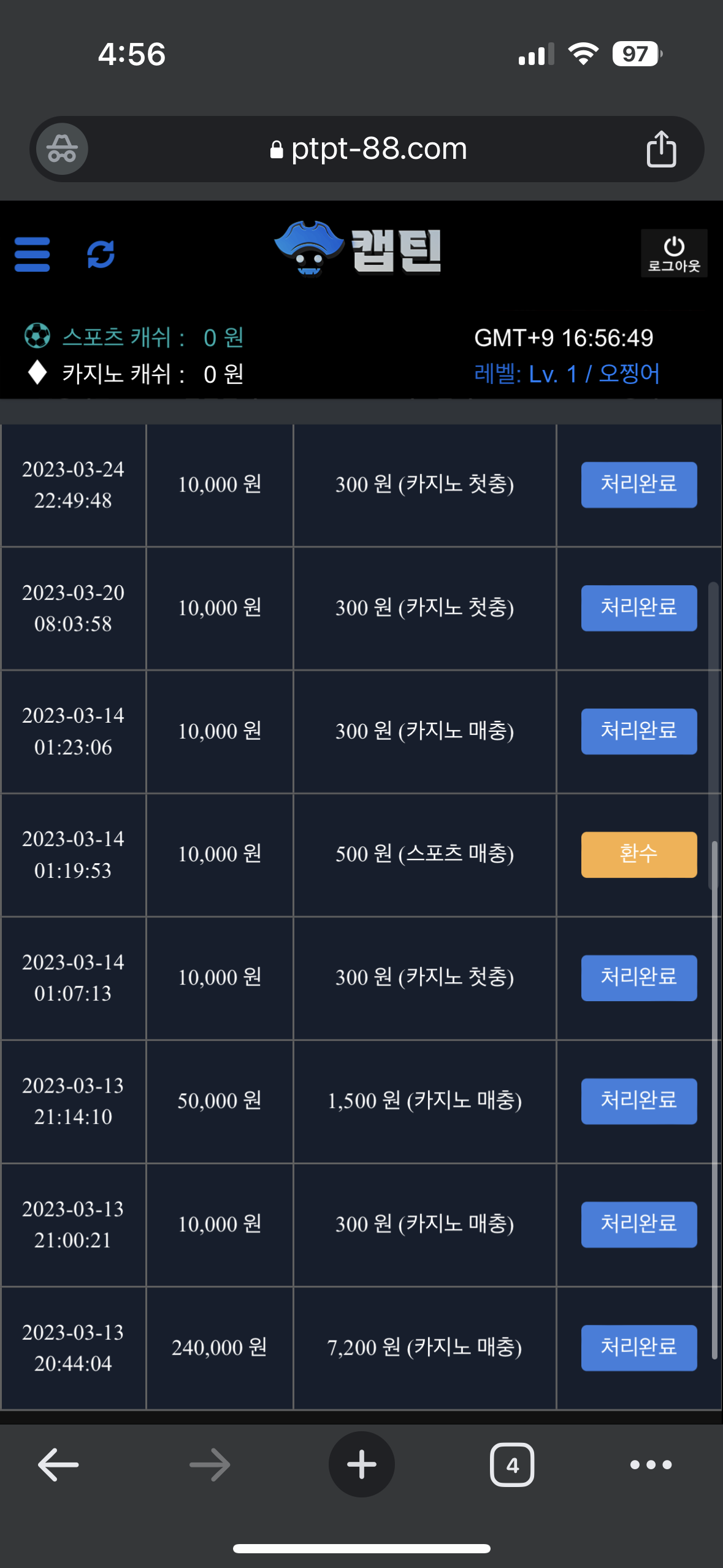The height and width of the screenshot is (1568, 723).
Task: Share this page
Action: tap(661, 149)
